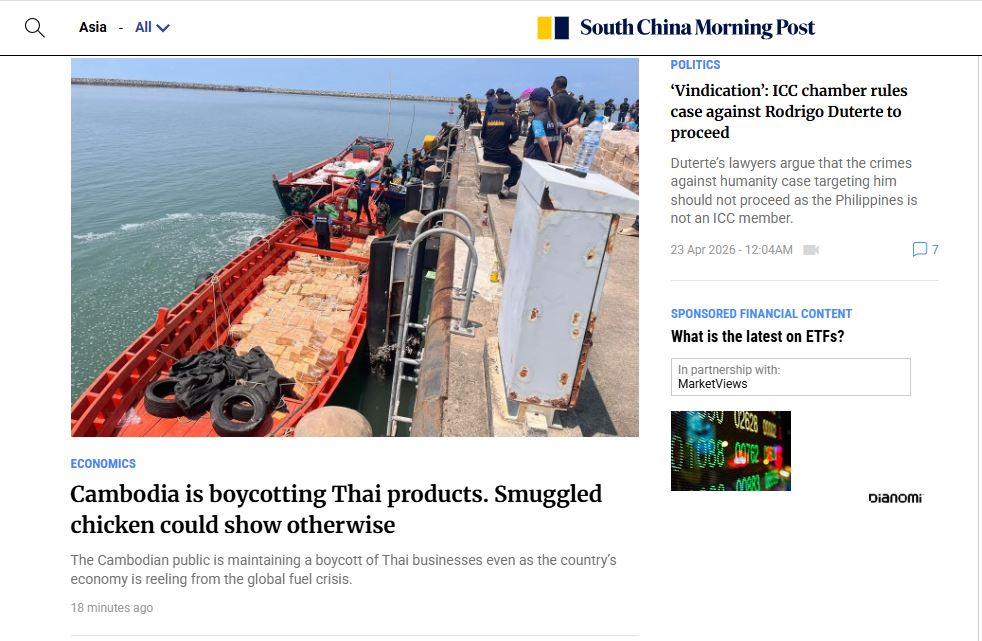Go to the Asia section

coord(93,27)
